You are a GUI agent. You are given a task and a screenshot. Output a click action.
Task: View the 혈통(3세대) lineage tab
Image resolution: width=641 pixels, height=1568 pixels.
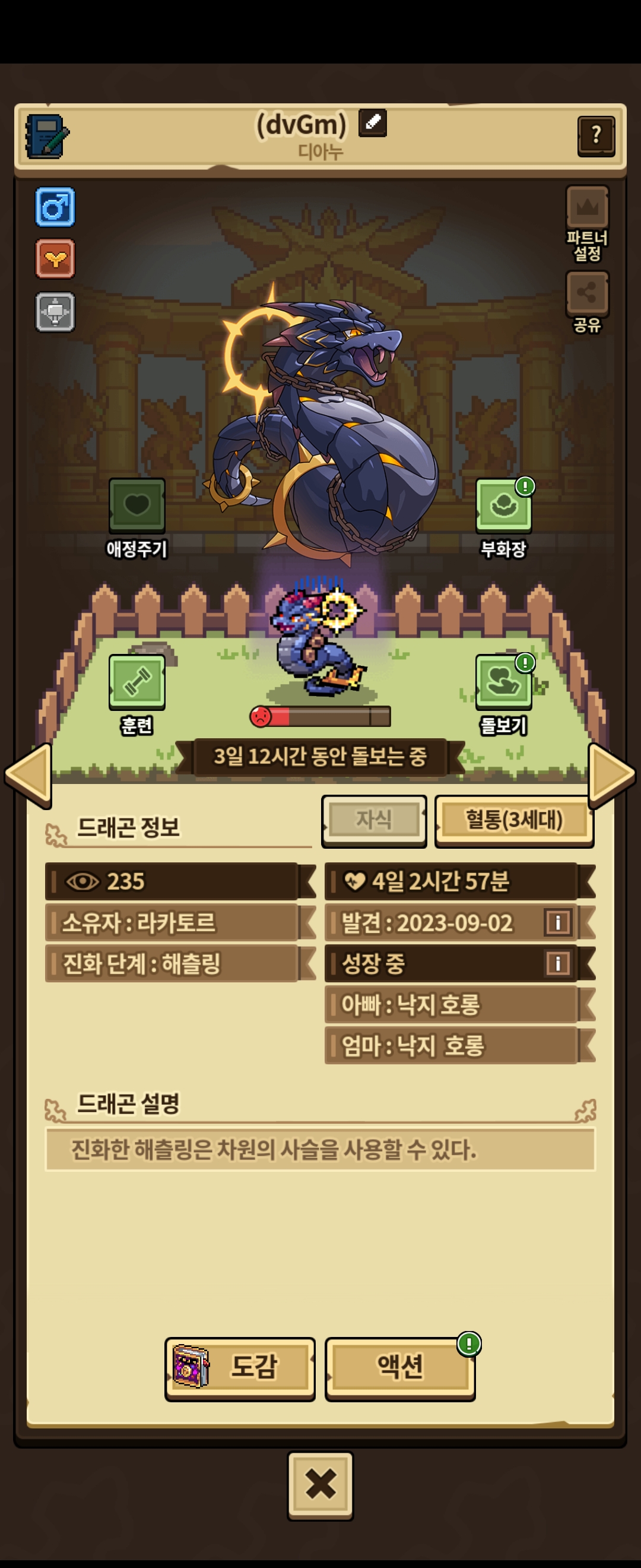coord(514,820)
